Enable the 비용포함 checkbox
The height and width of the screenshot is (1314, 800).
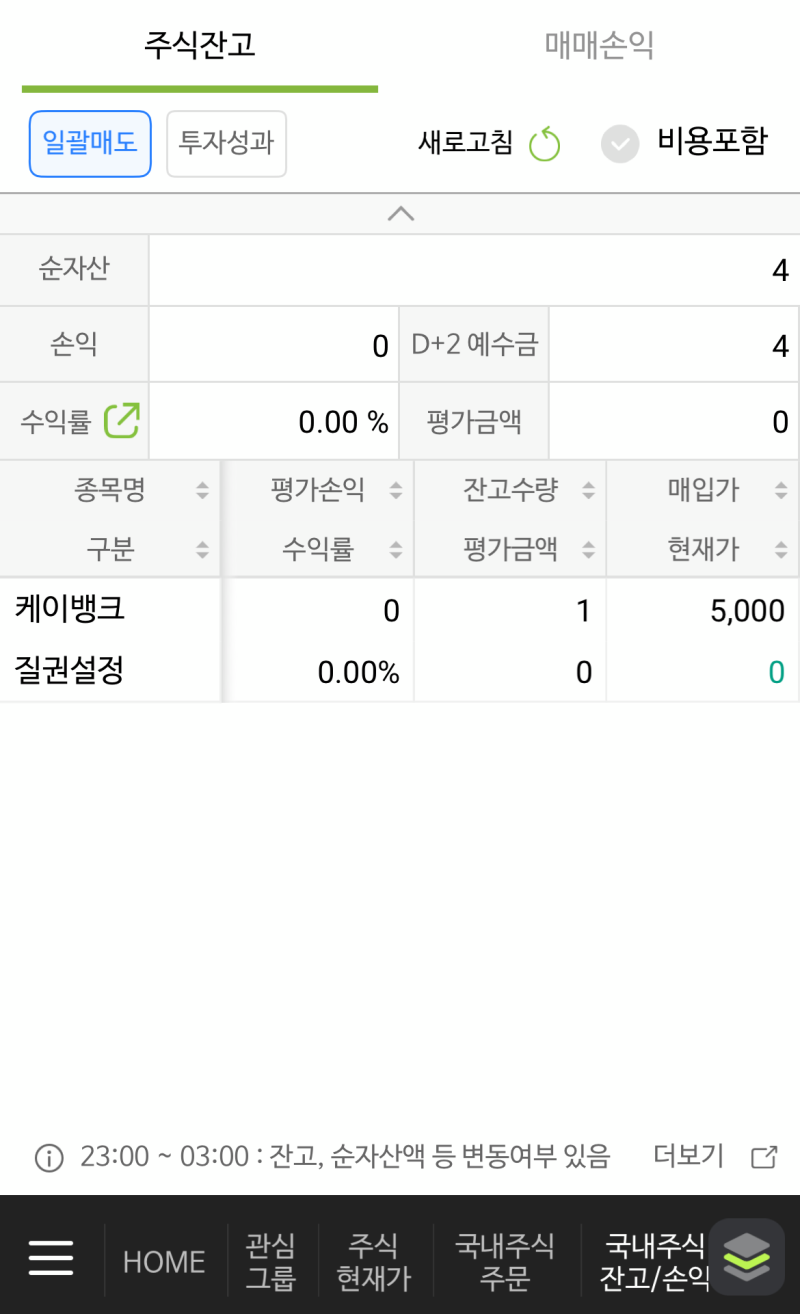click(x=620, y=144)
